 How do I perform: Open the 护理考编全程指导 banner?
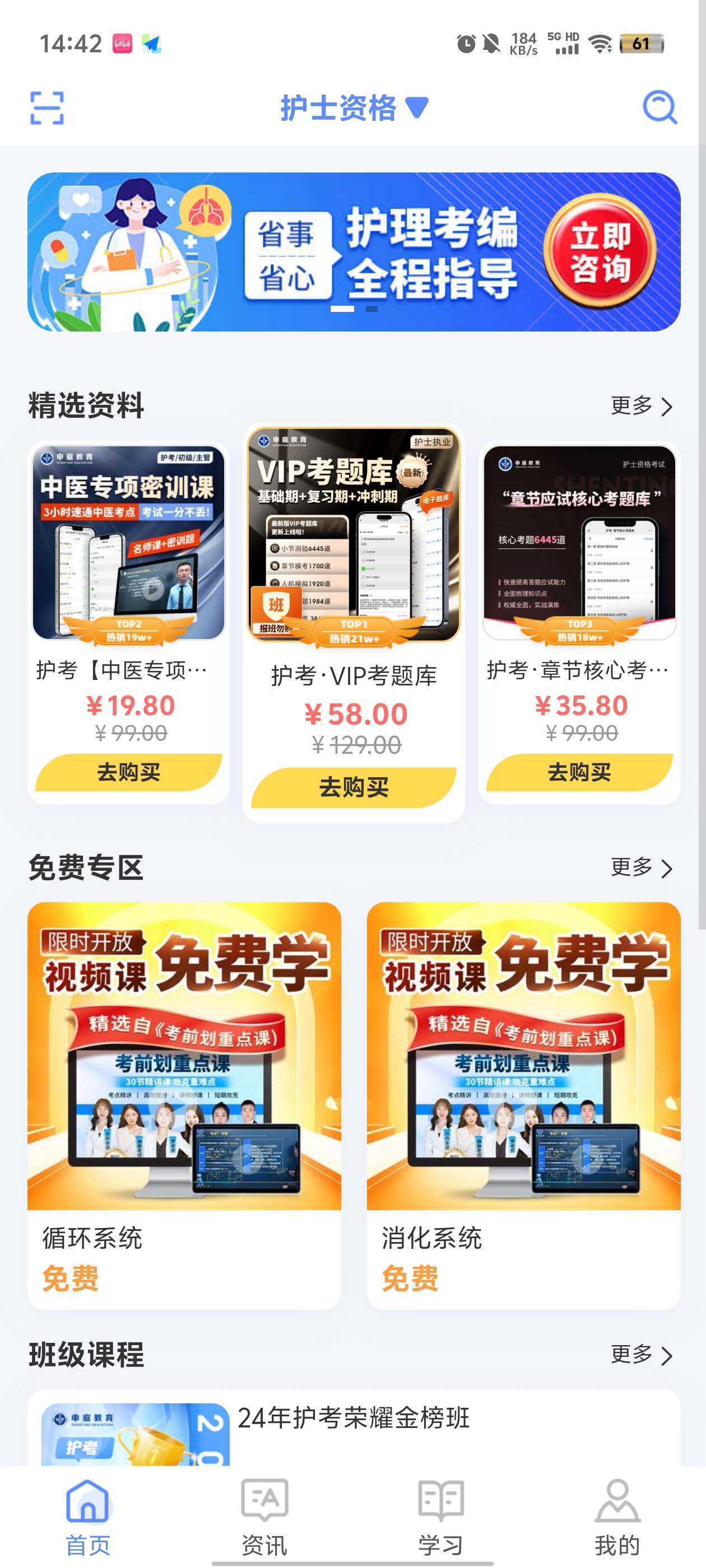click(354, 251)
